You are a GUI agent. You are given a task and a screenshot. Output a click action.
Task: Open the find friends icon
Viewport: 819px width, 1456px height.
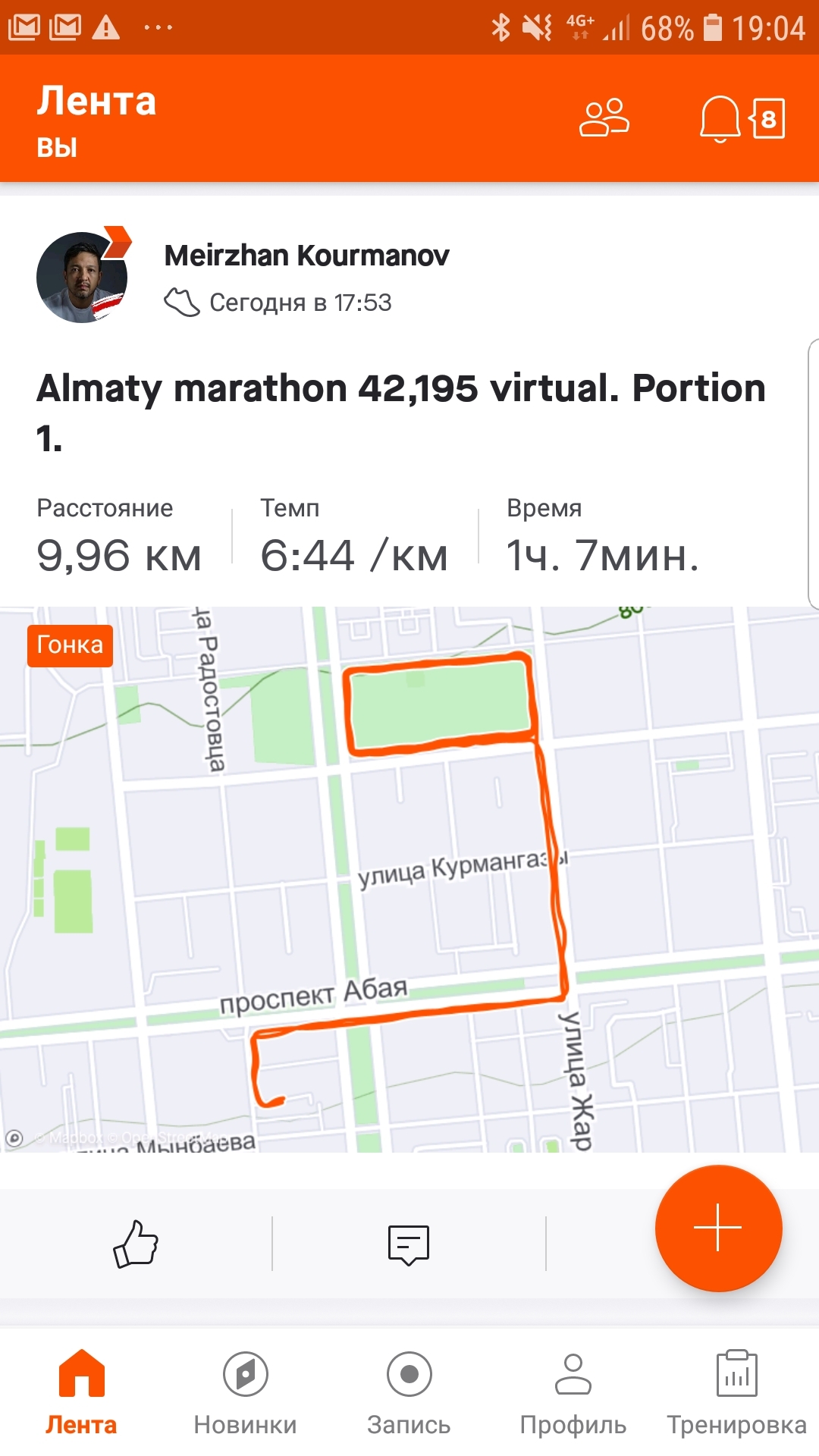coord(604,118)
